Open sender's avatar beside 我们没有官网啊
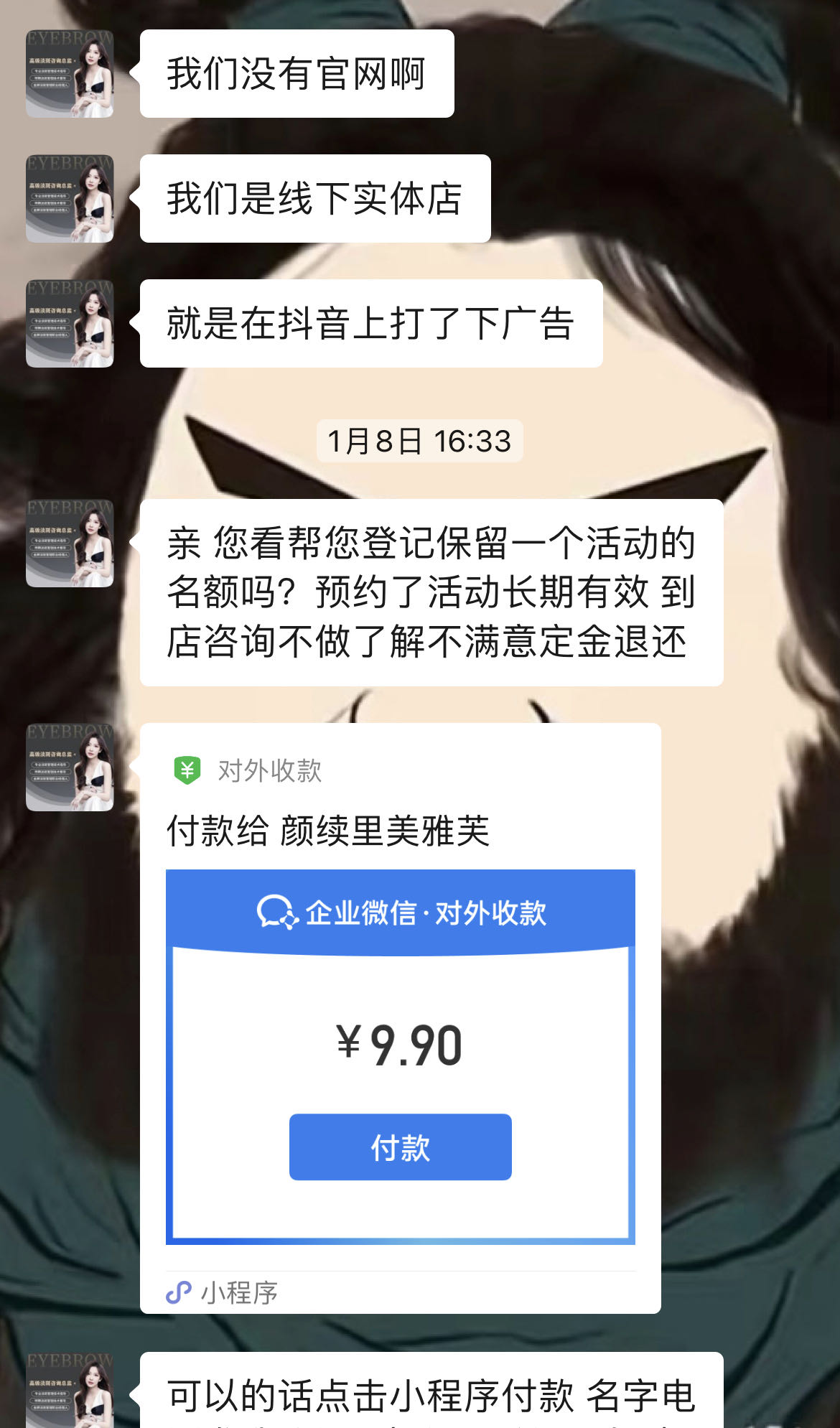Screen dimensions: 840x1428 click(x=70, y=73)
